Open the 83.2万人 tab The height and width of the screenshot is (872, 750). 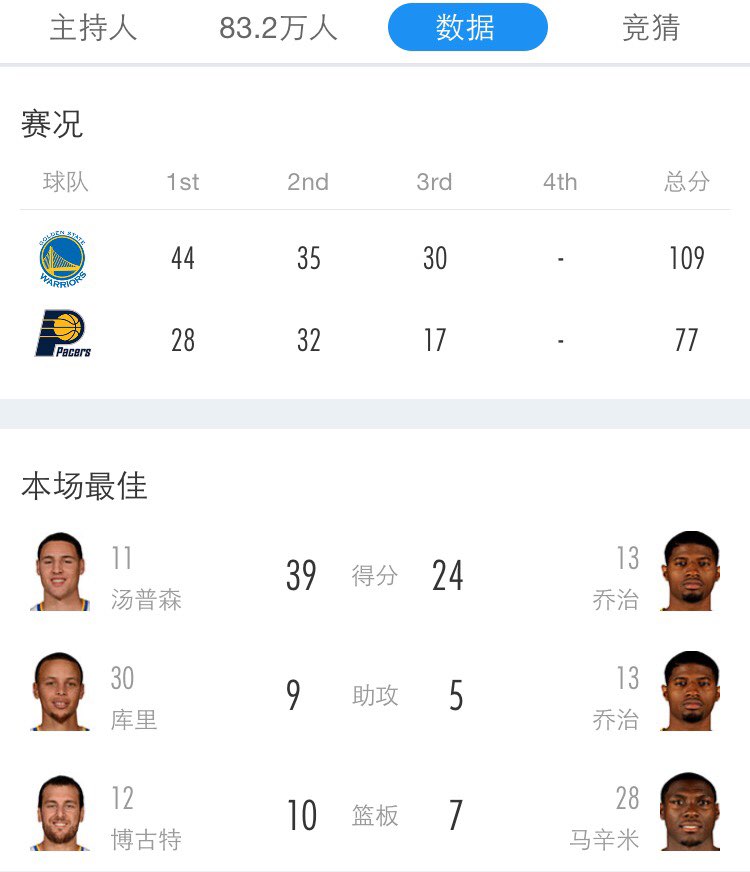click(x=278, y=27)
